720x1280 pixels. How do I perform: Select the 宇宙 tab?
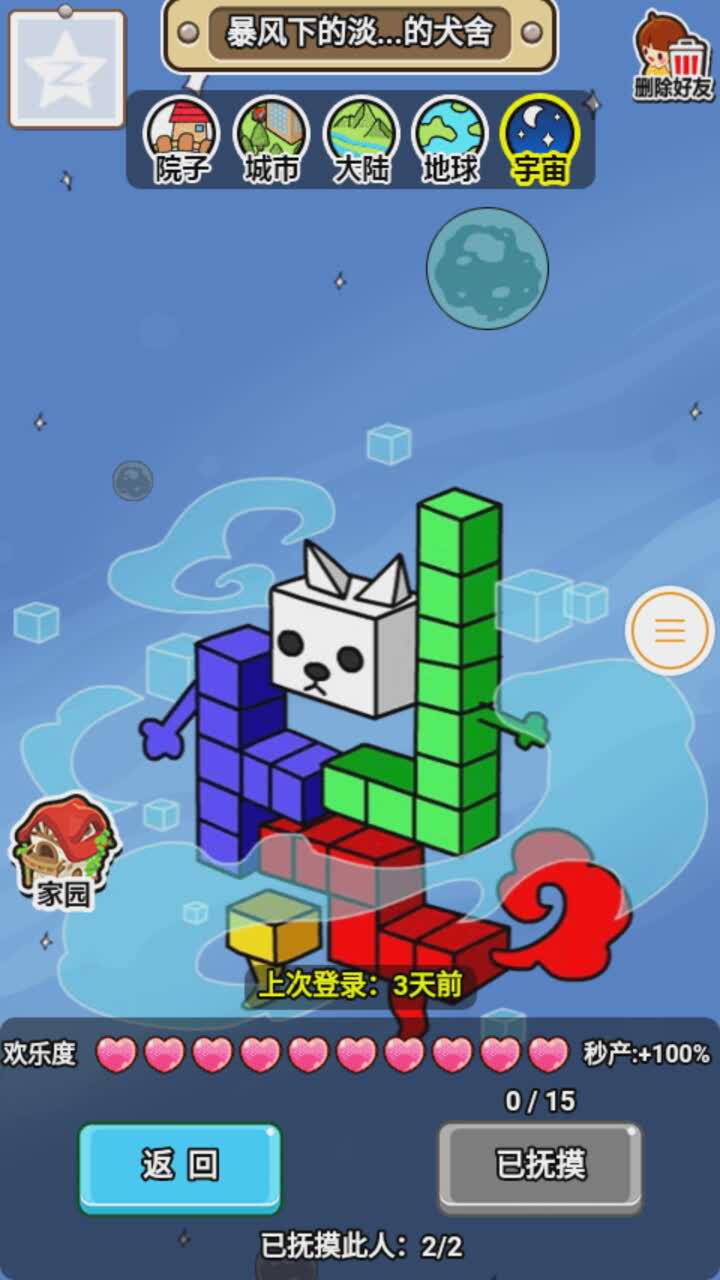[x=541, y=140]
